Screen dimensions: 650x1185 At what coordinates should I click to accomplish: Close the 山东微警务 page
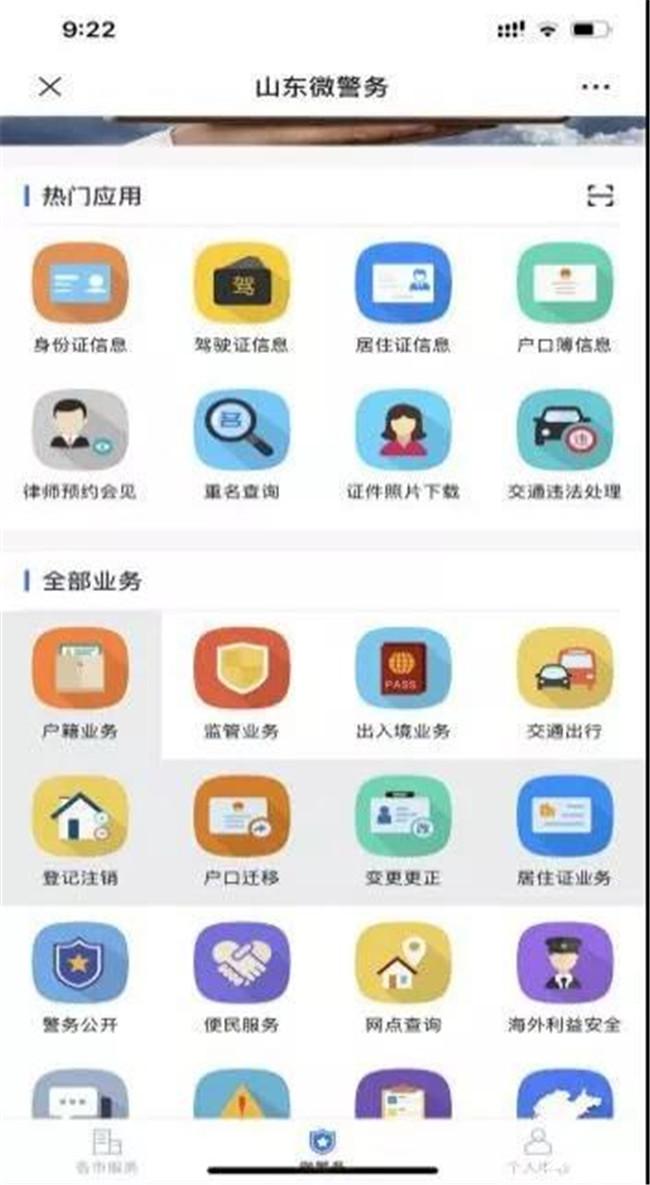(x=49, y=87)
